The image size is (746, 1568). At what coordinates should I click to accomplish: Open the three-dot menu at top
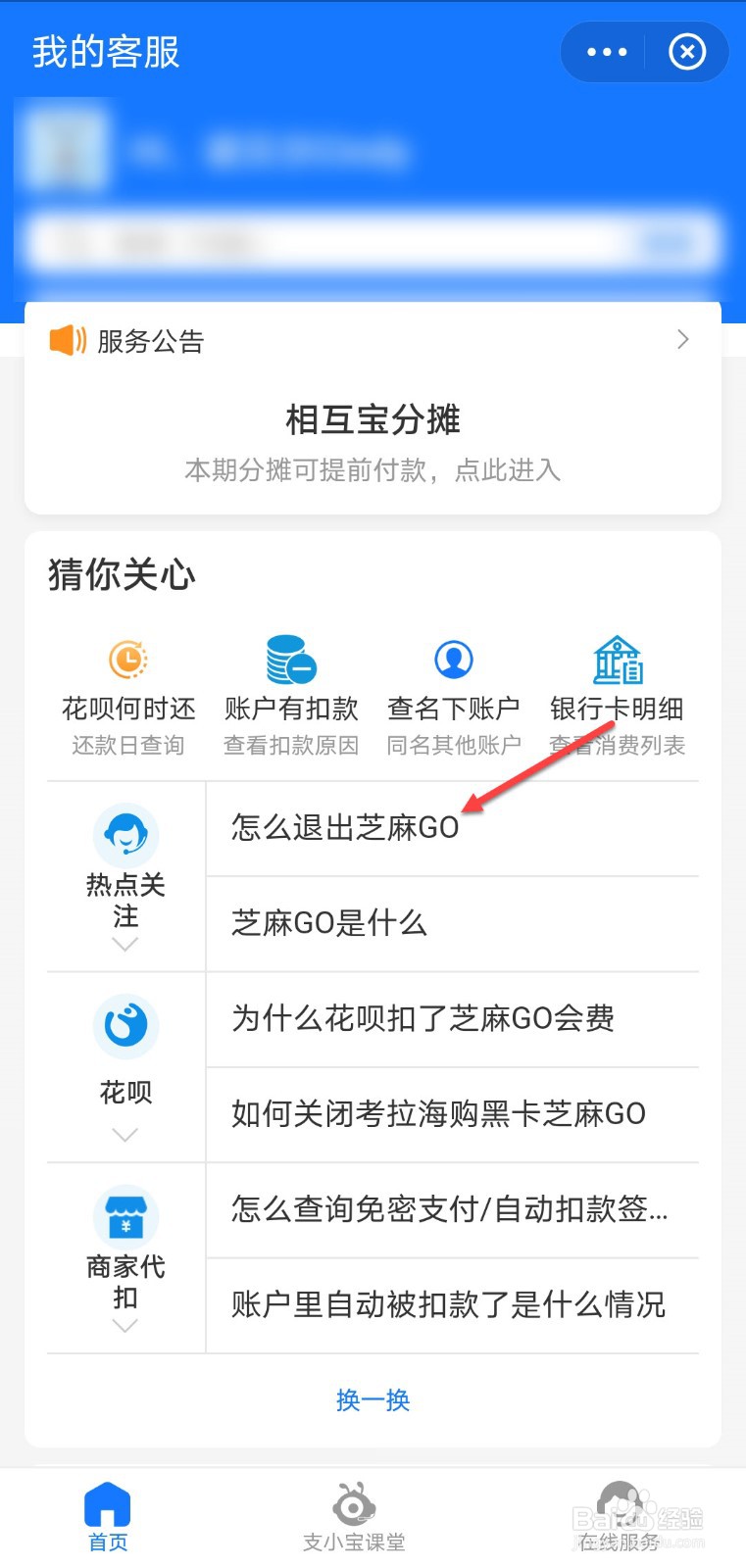coord(607,52)
